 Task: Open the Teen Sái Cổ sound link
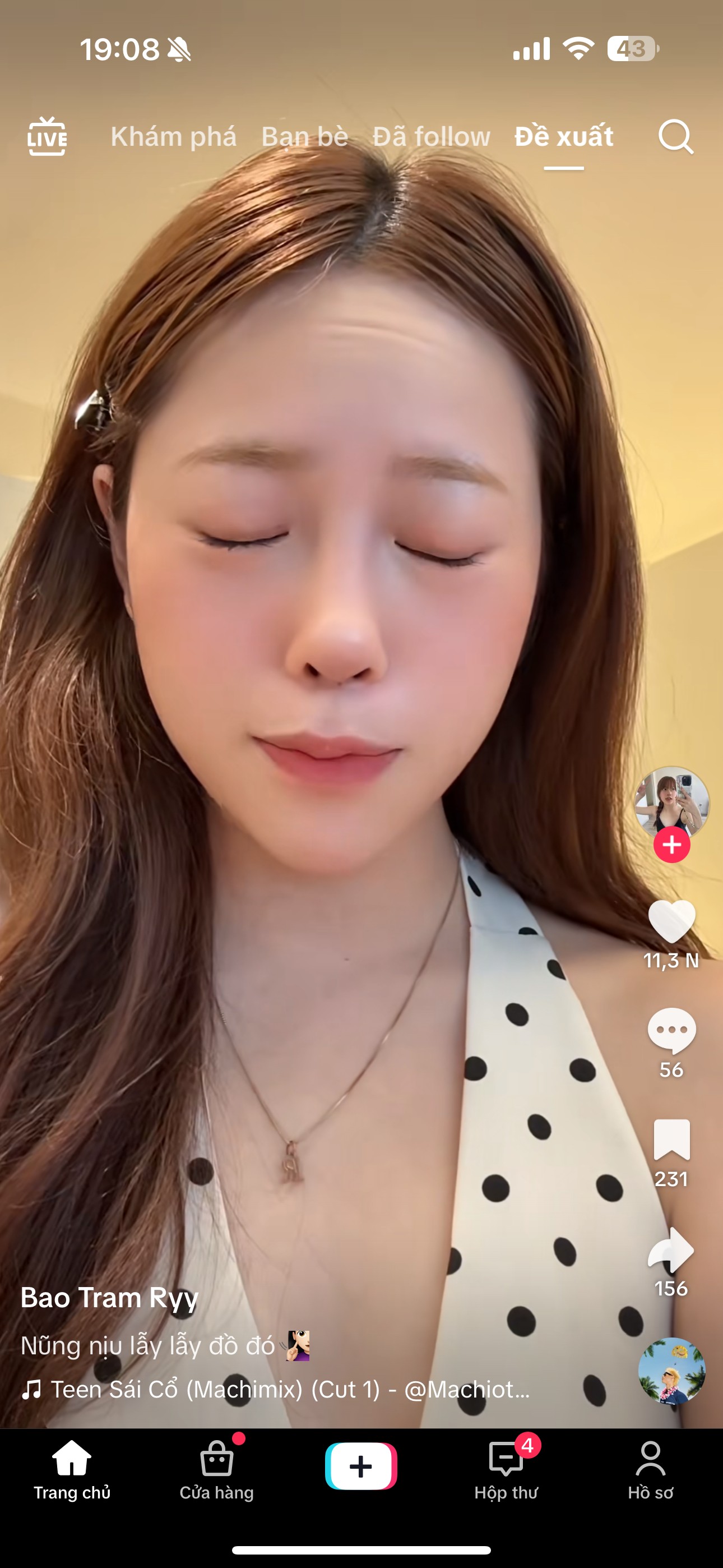(276, 1389)
